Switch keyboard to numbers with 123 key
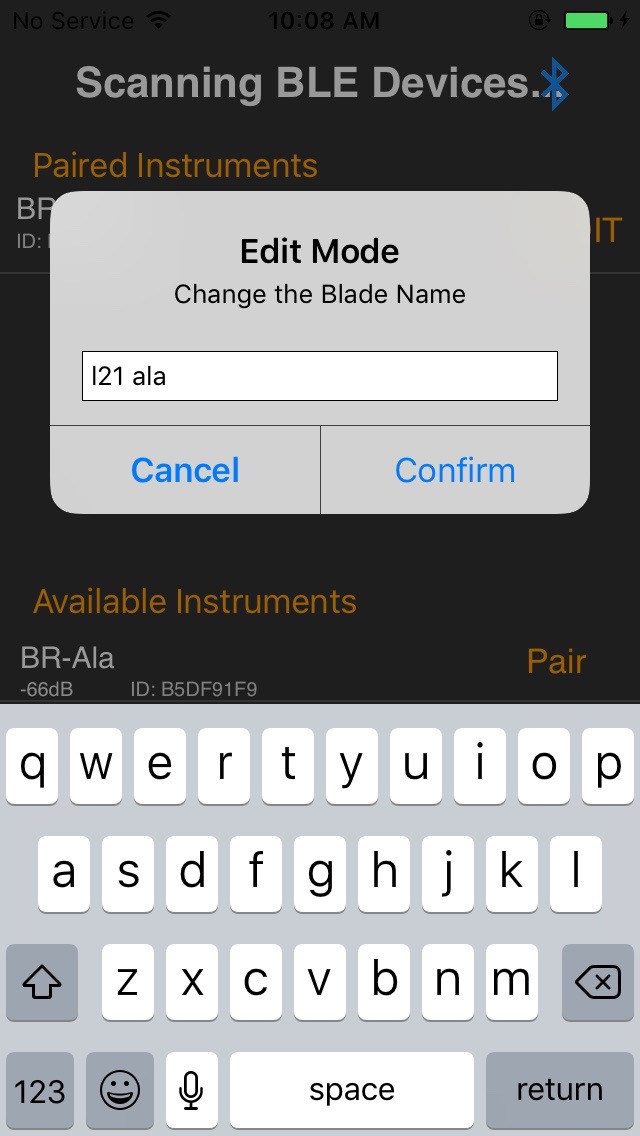This screenshot has height=1136, width=640. [40, 1089]
